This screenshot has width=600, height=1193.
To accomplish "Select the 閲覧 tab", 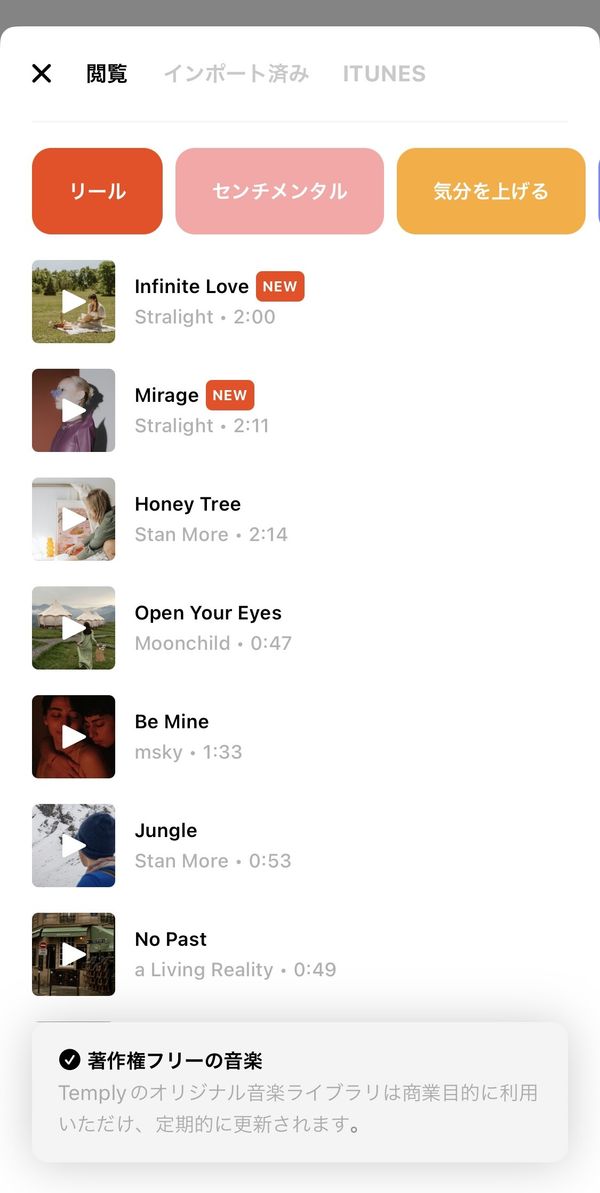I will (106, 74).
